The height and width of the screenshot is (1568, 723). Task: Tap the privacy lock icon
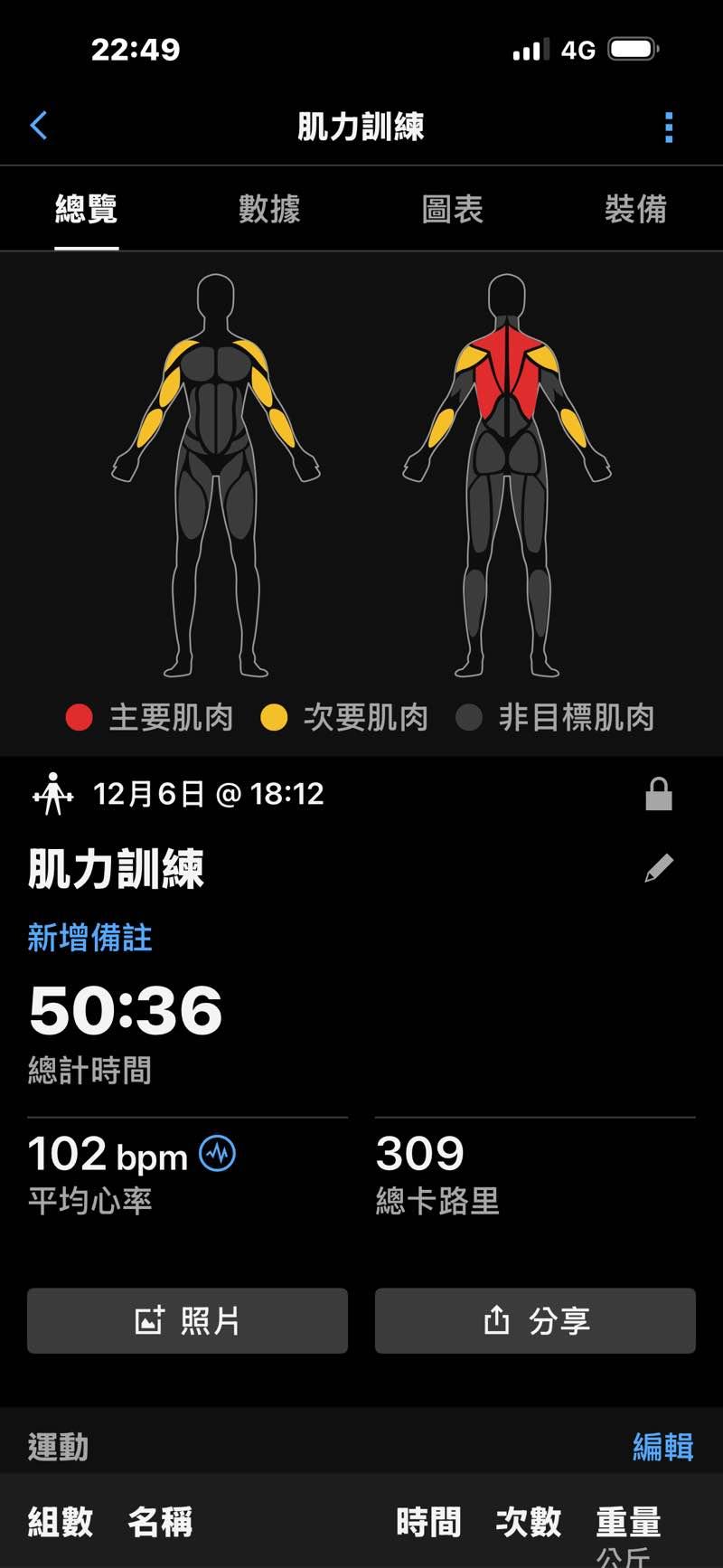point(659,794)
